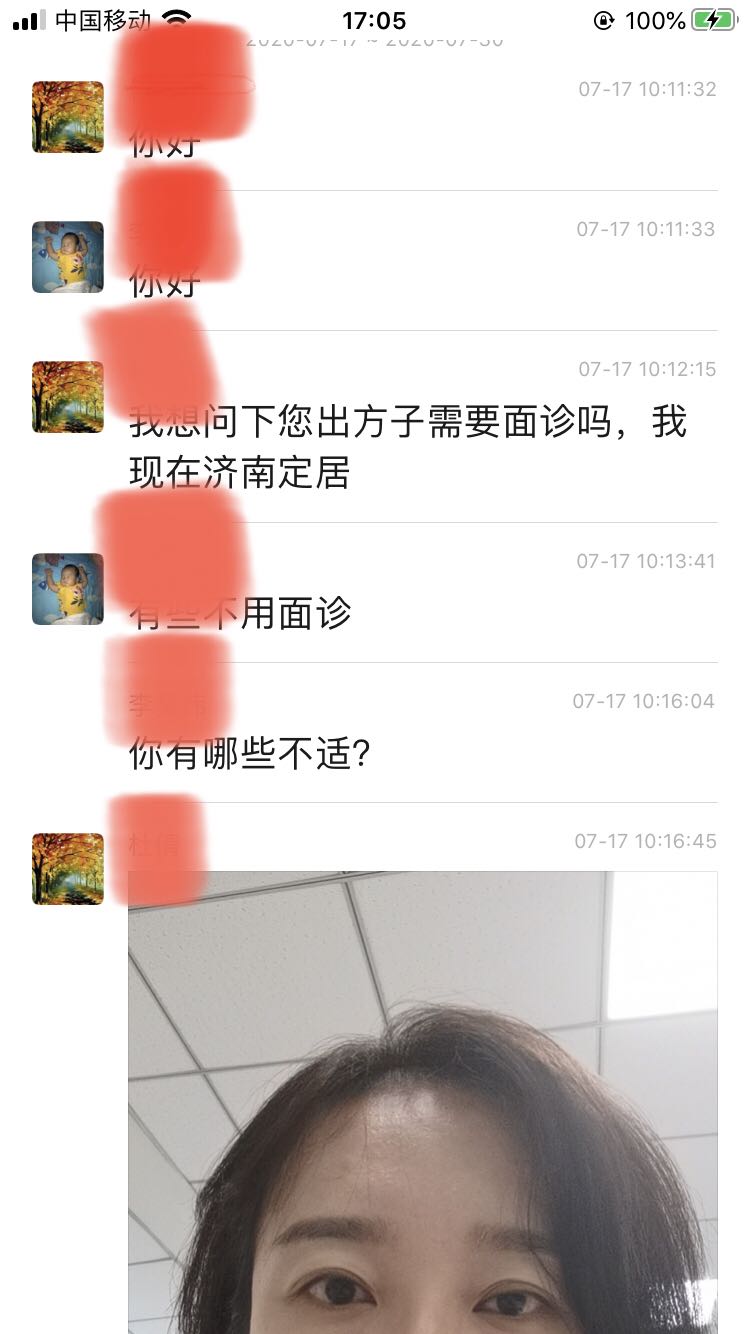Image resolution: width=750 pixels, height=1334 pixels.
Task: Tap the tree avatar beside the 济南定居 message
Action: 68,397
